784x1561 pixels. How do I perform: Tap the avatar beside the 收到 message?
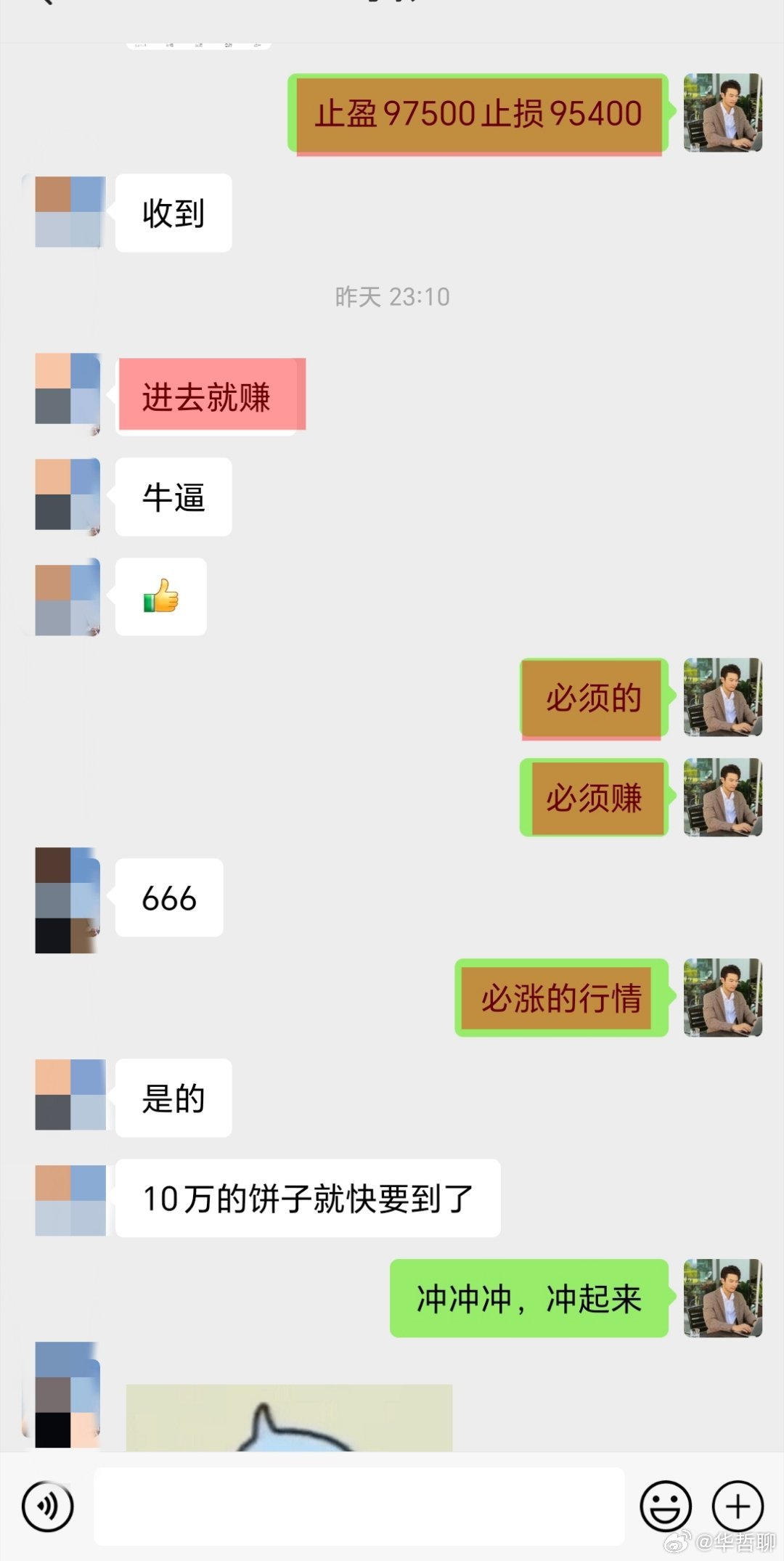(70, 212)
